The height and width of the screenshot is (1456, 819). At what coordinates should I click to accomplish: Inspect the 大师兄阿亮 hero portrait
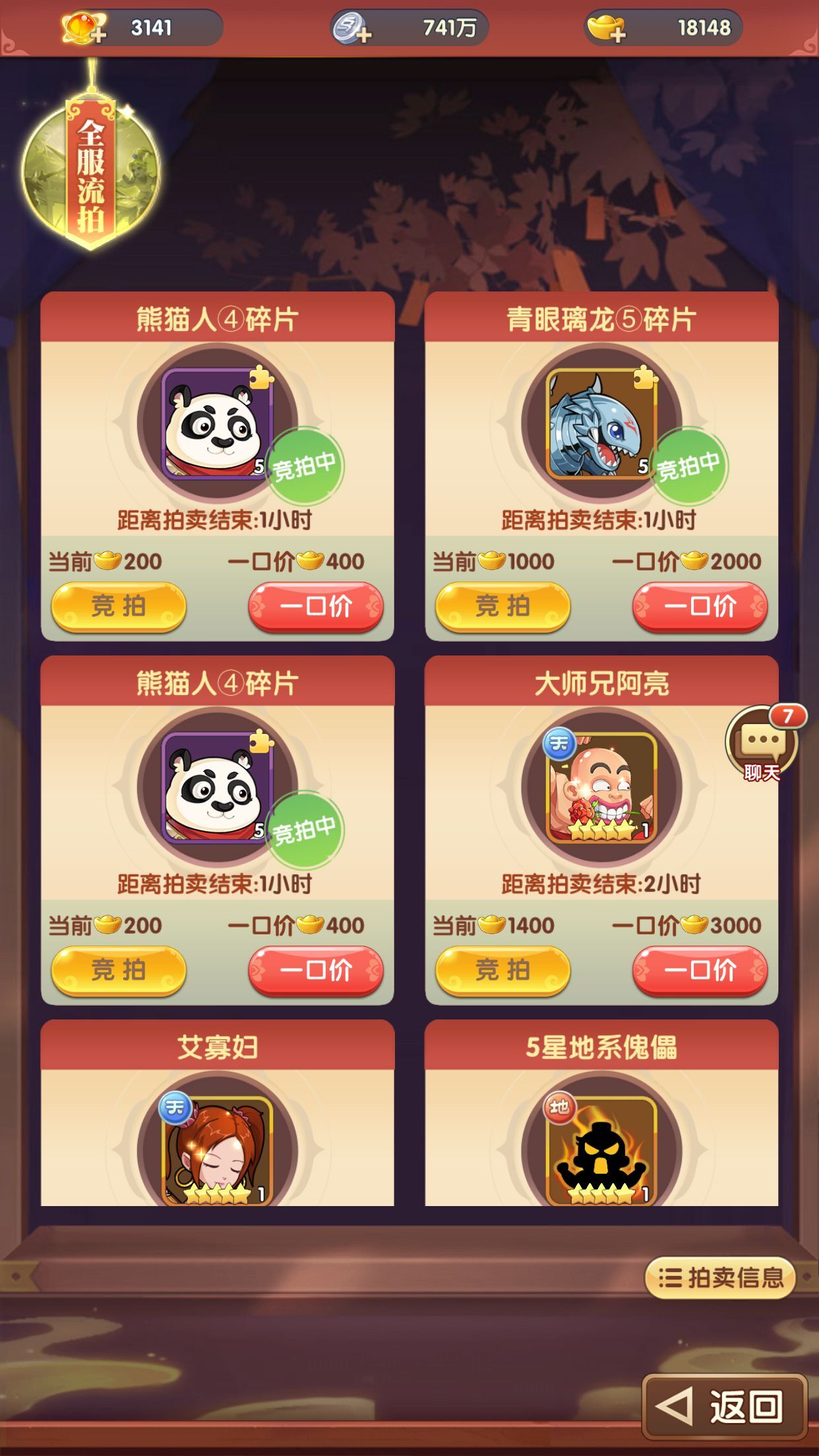[x=601, y=787]
